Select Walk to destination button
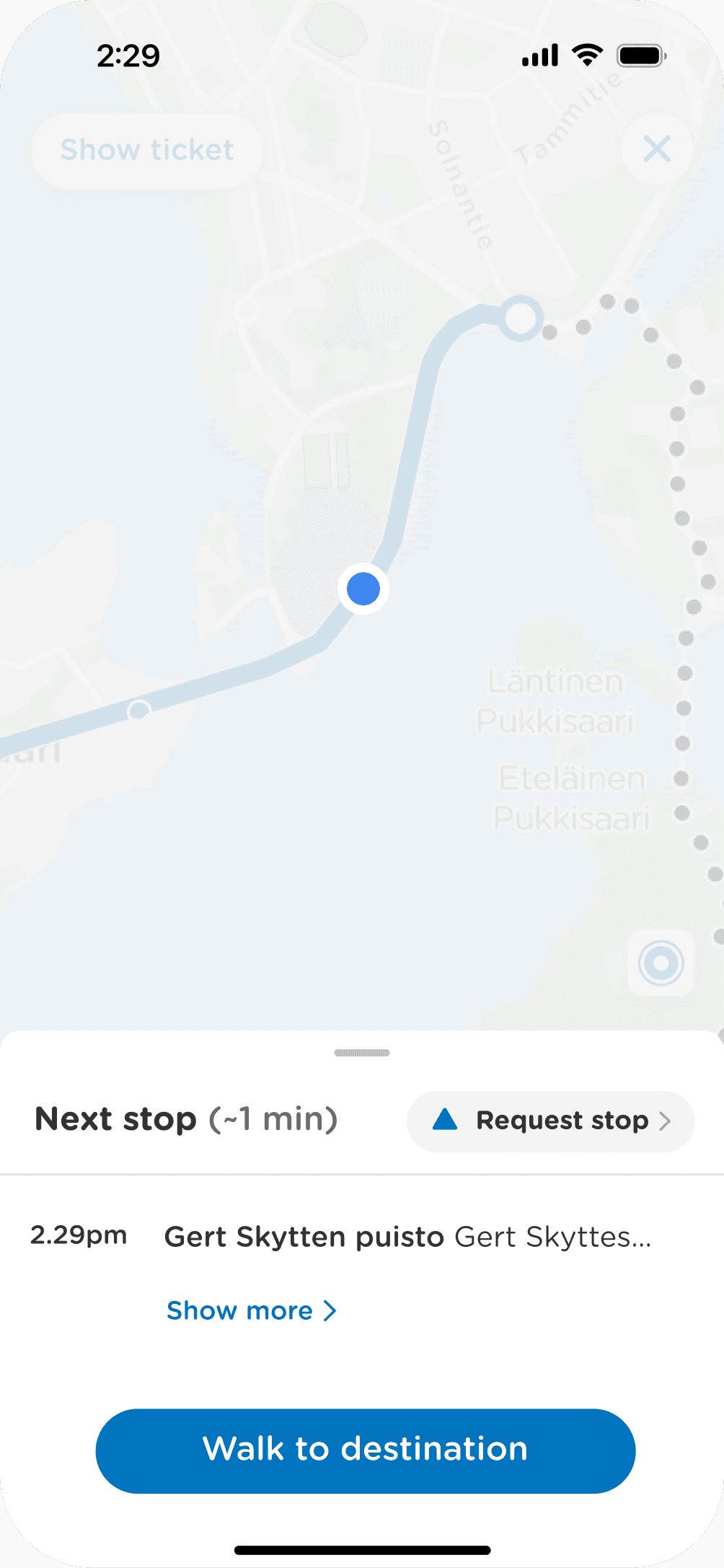The image size is (724, 1568). click(x=366, y=1450)
